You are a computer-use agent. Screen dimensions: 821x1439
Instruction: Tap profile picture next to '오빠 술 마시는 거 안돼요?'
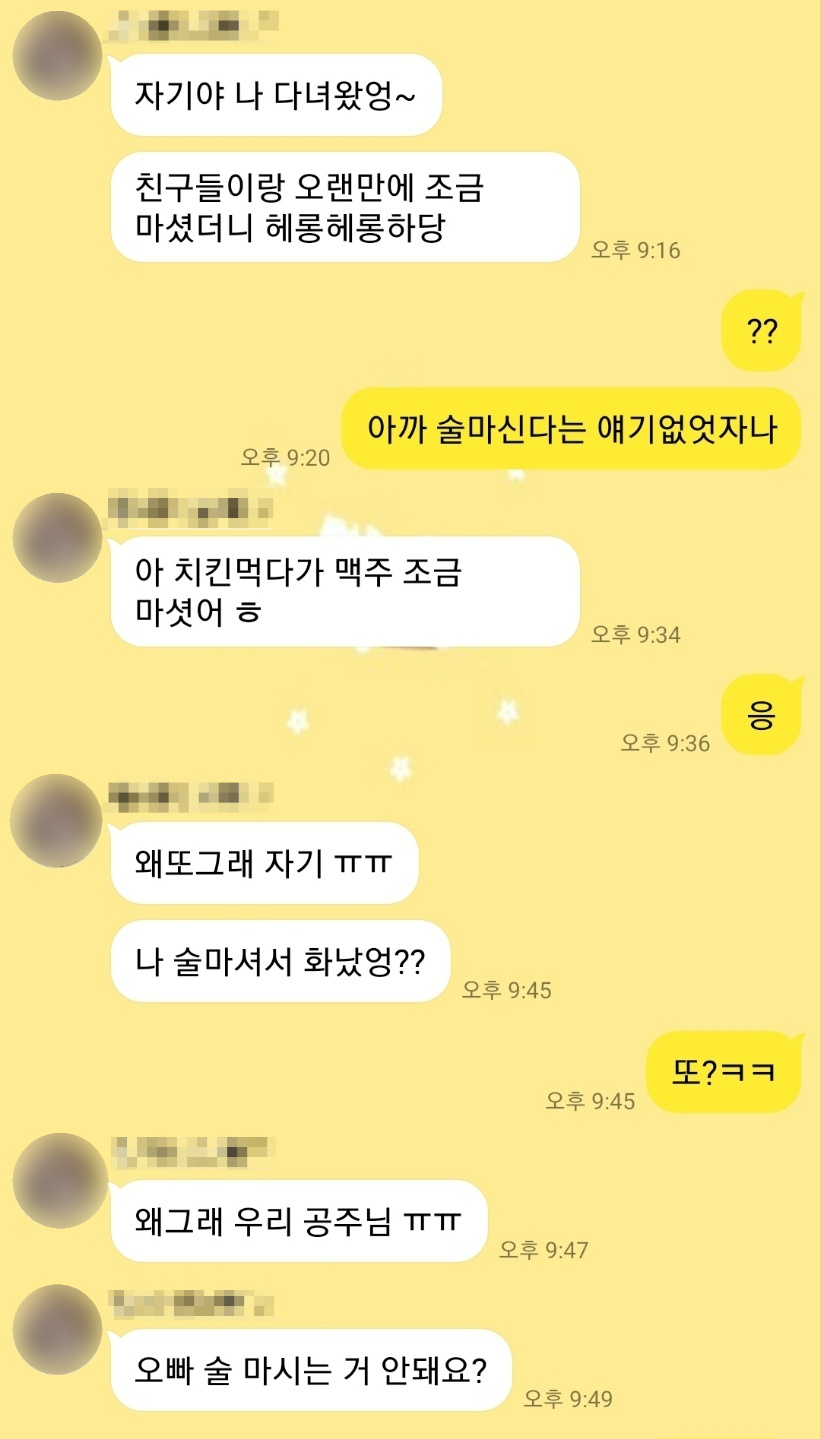[x=58, y=1328]
